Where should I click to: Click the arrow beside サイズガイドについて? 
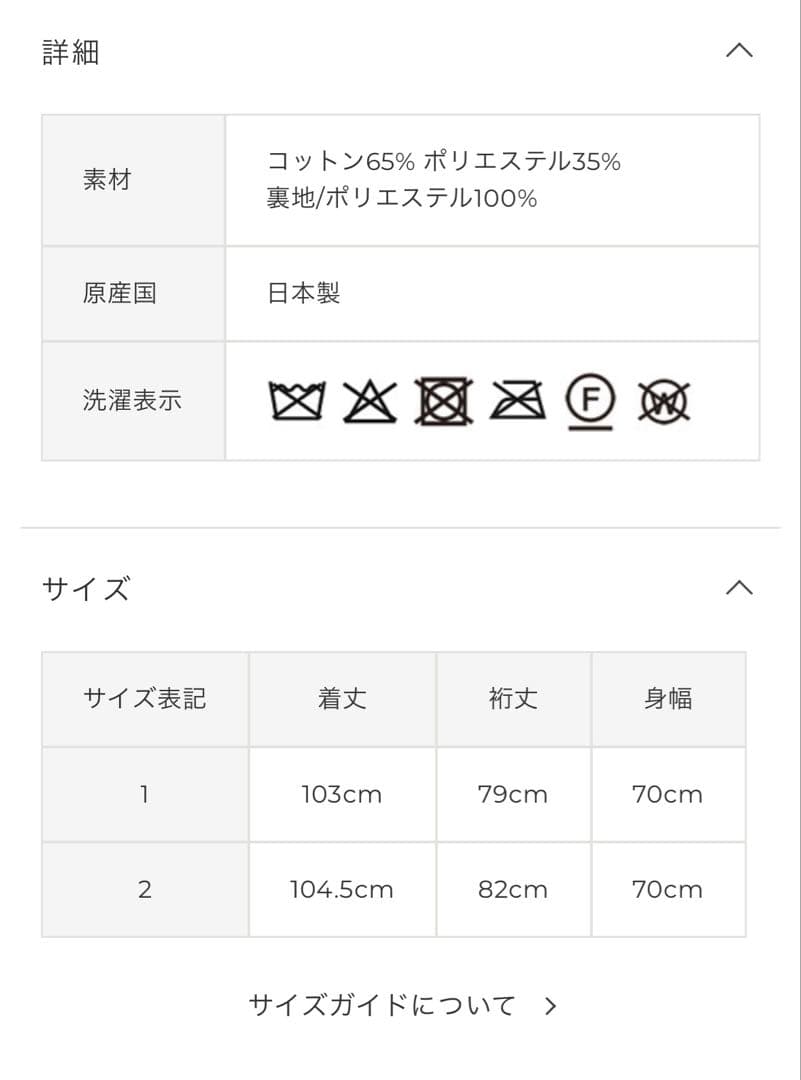click(x=548, y=1005)
